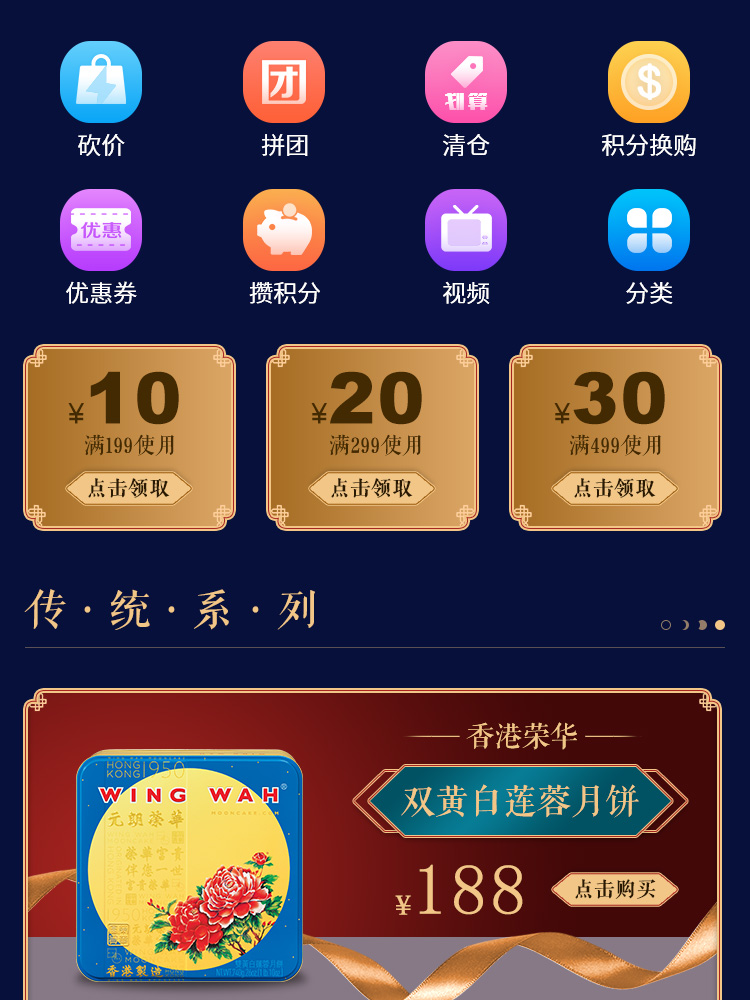750x1000 pixels.
Task: Claim the ¥20 coupon for orders over 299
Action: (x=372, y=488)
